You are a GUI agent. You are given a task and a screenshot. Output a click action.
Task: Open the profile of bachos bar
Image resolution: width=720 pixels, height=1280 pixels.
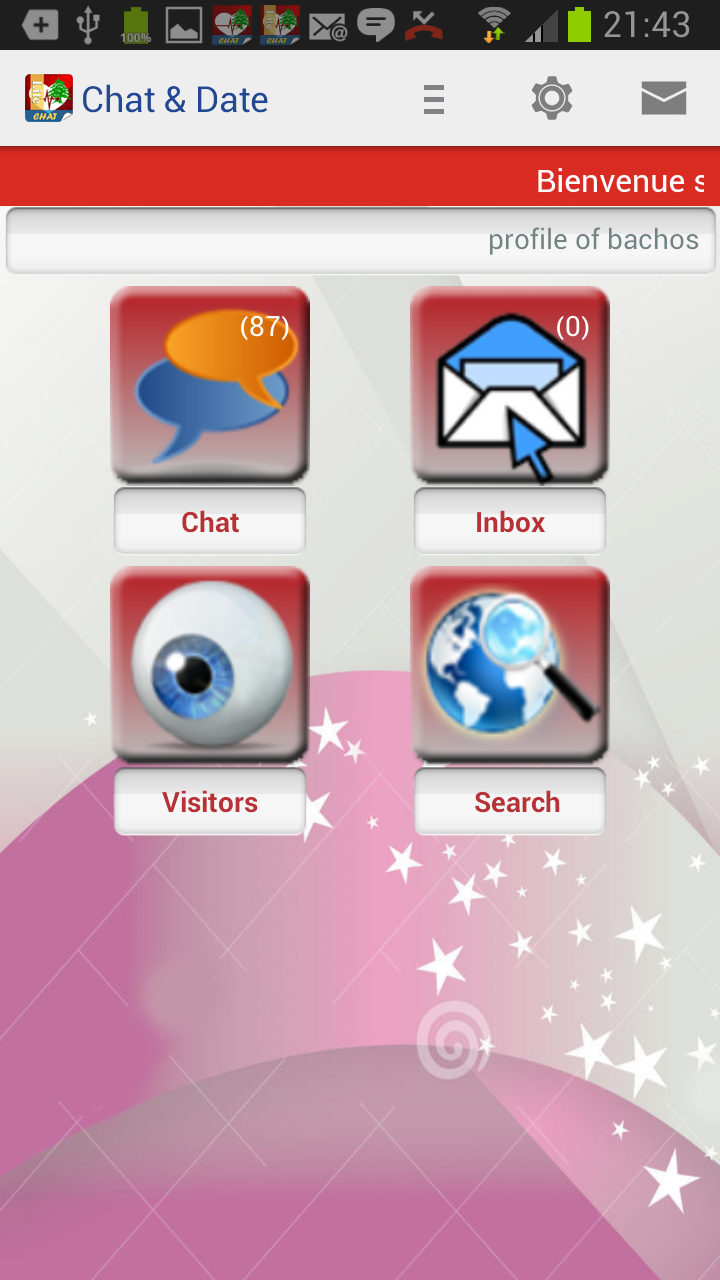coord(360,240)
